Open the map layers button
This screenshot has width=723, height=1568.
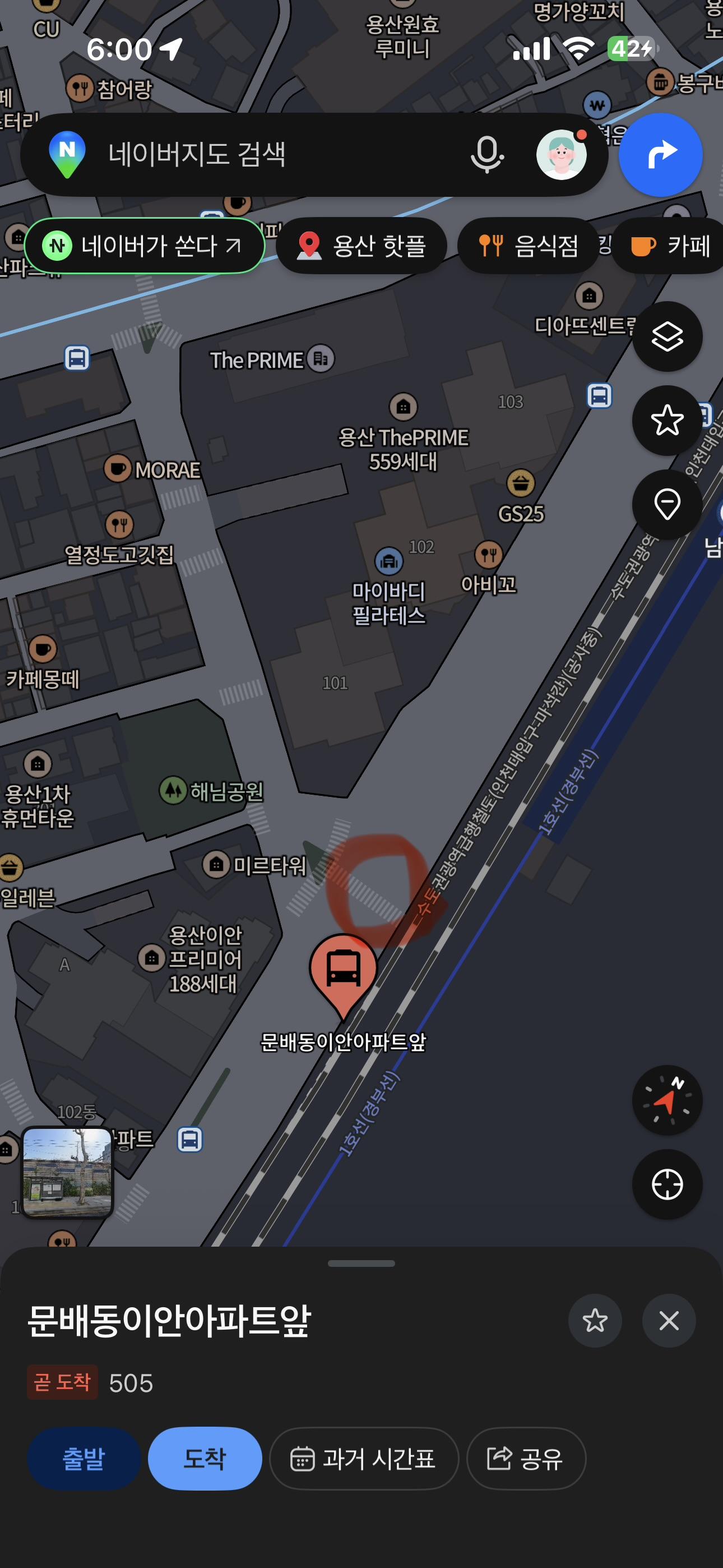pos(667,336)
